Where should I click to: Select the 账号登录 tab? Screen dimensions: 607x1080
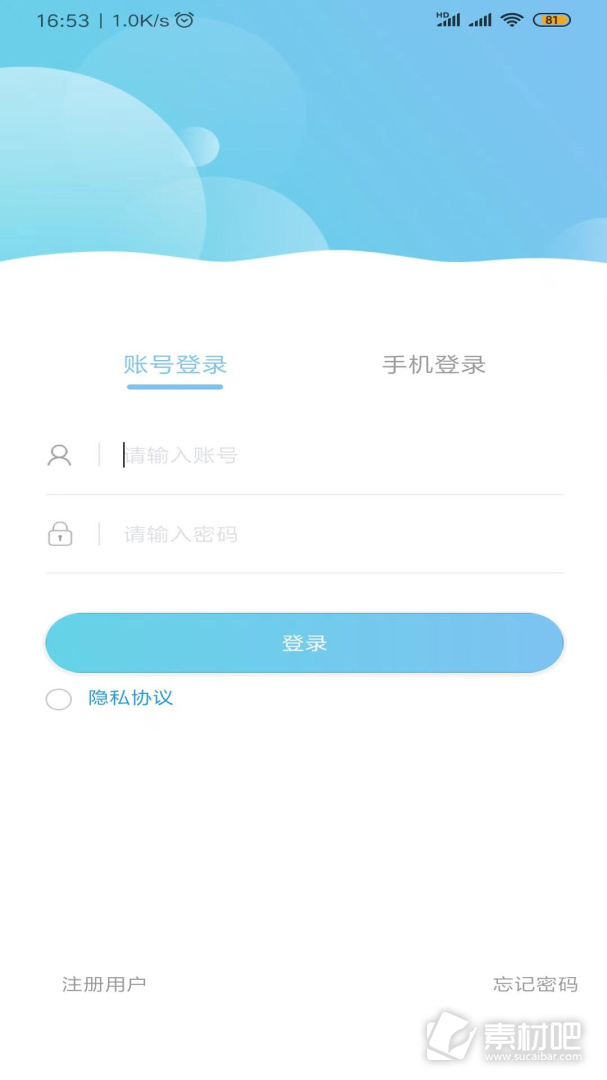click(x=175, y=364)
